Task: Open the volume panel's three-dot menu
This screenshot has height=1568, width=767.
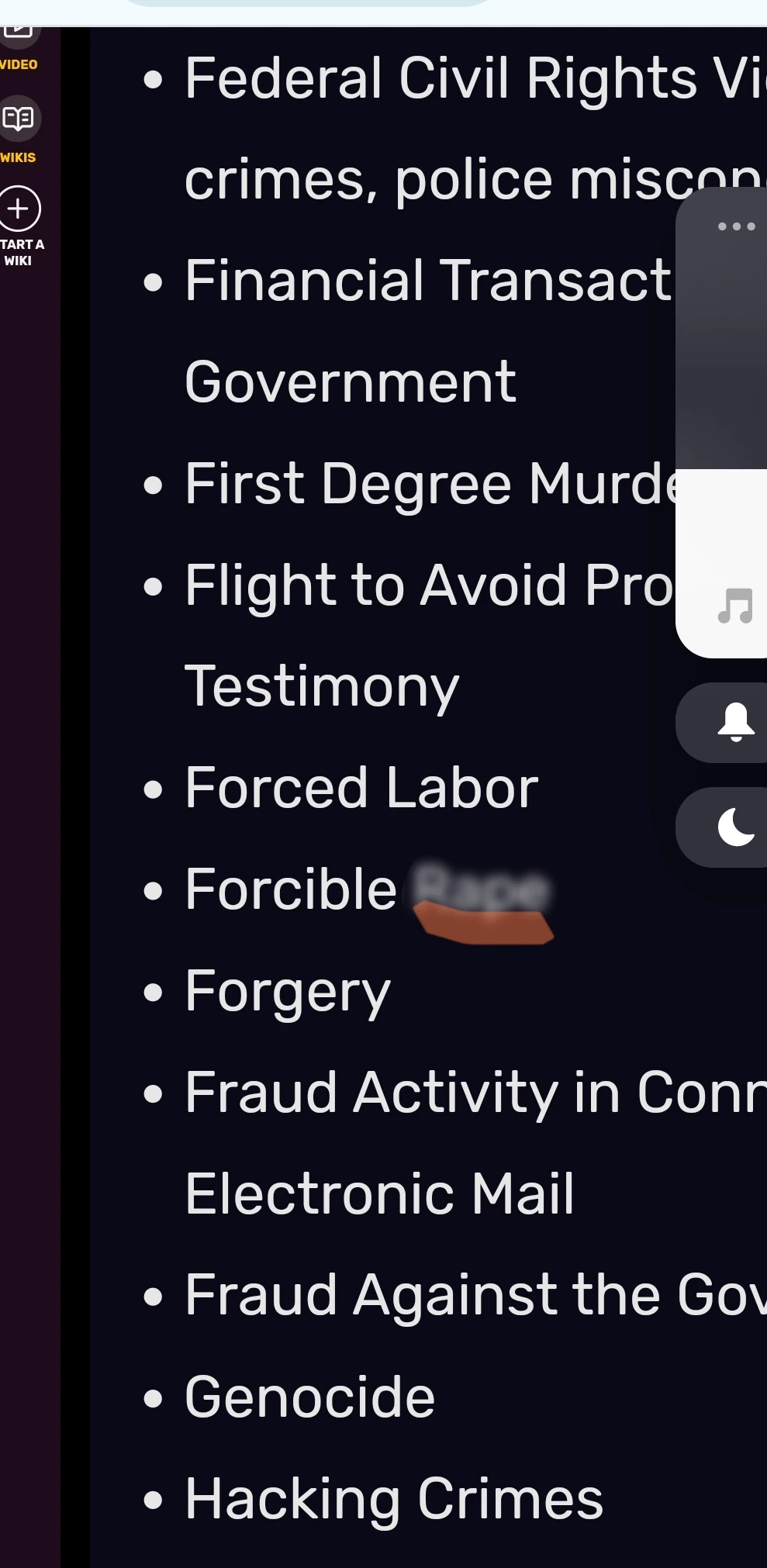Action: 736,226
